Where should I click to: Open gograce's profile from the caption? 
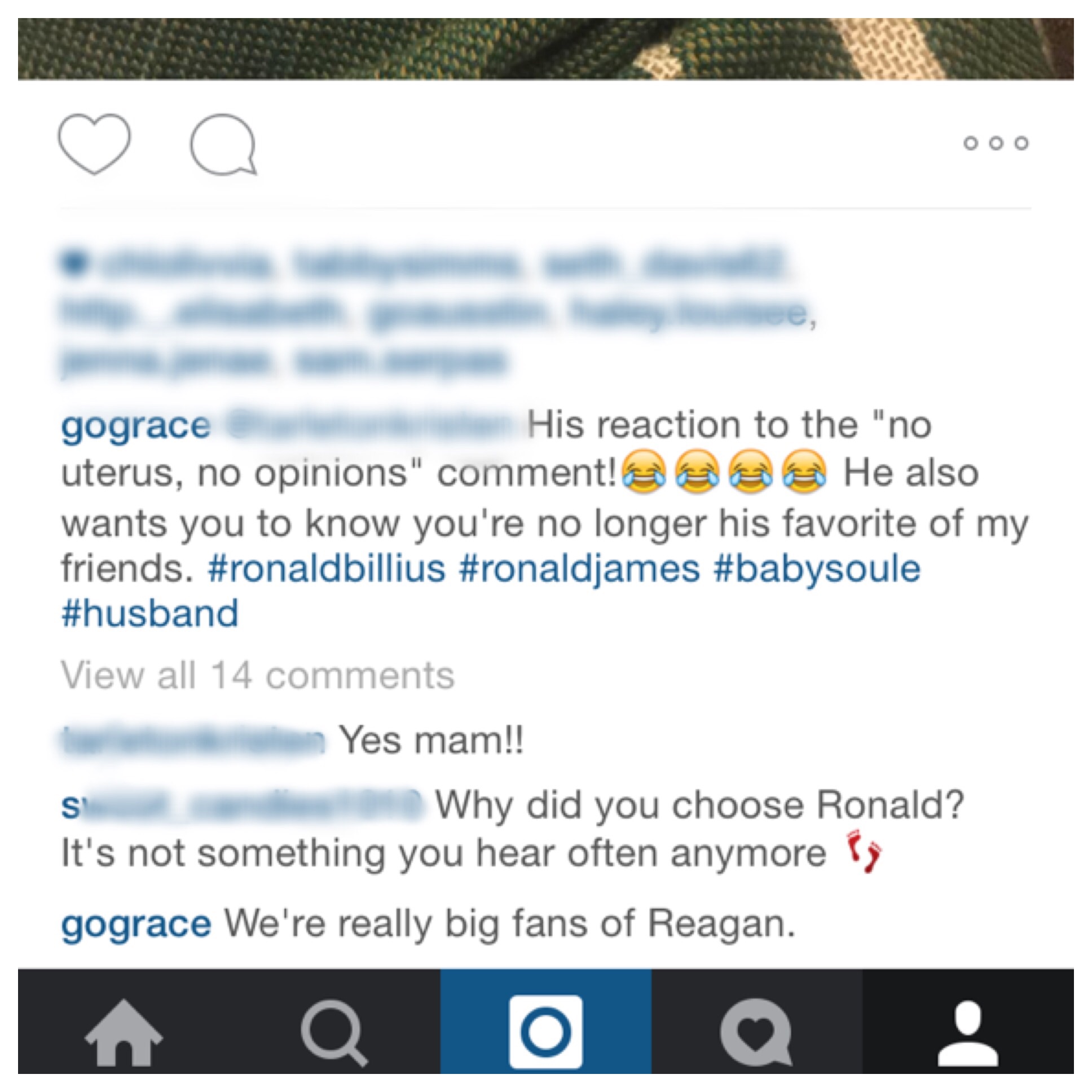click(x=135, y=426)
